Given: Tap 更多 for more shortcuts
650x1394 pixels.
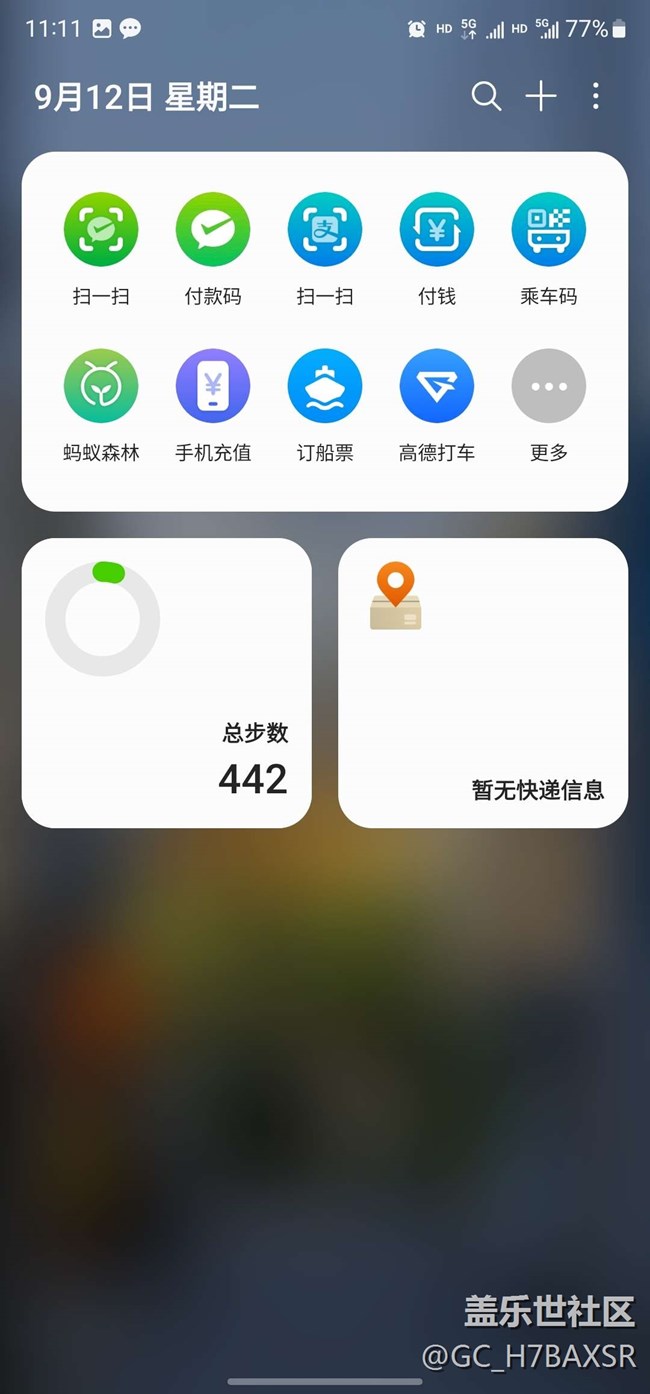Looking at the screenshot, I should click(549, 386).
